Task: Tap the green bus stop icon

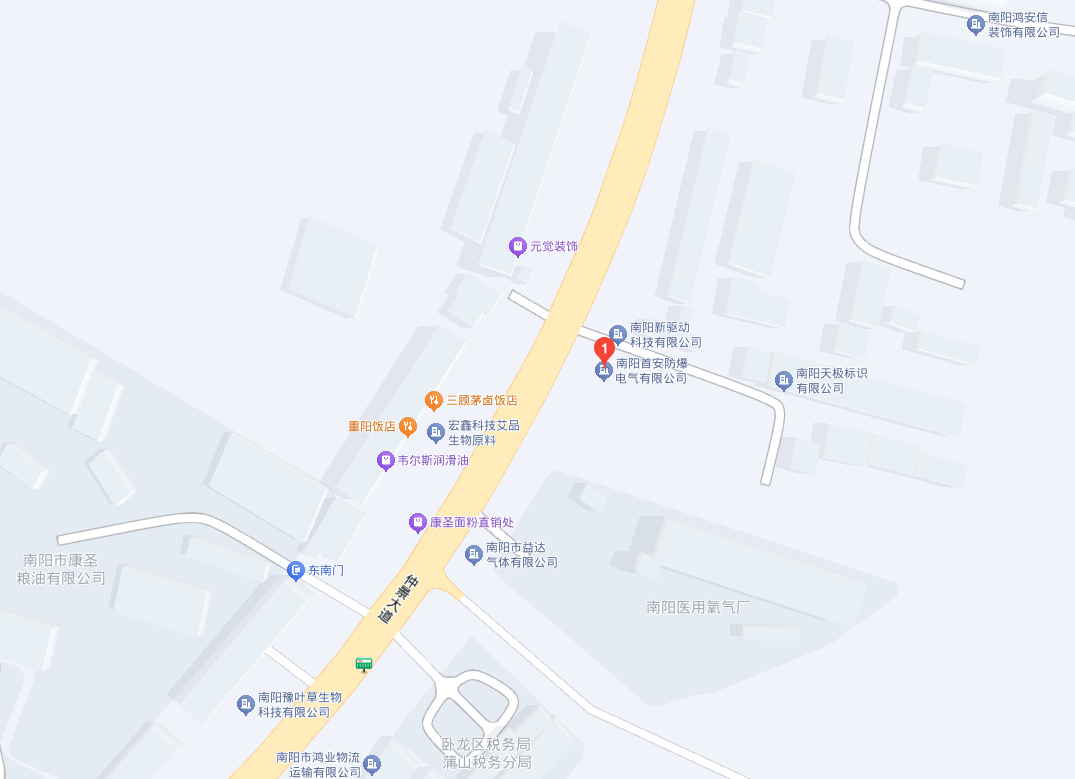Action: tap(364, 663)
